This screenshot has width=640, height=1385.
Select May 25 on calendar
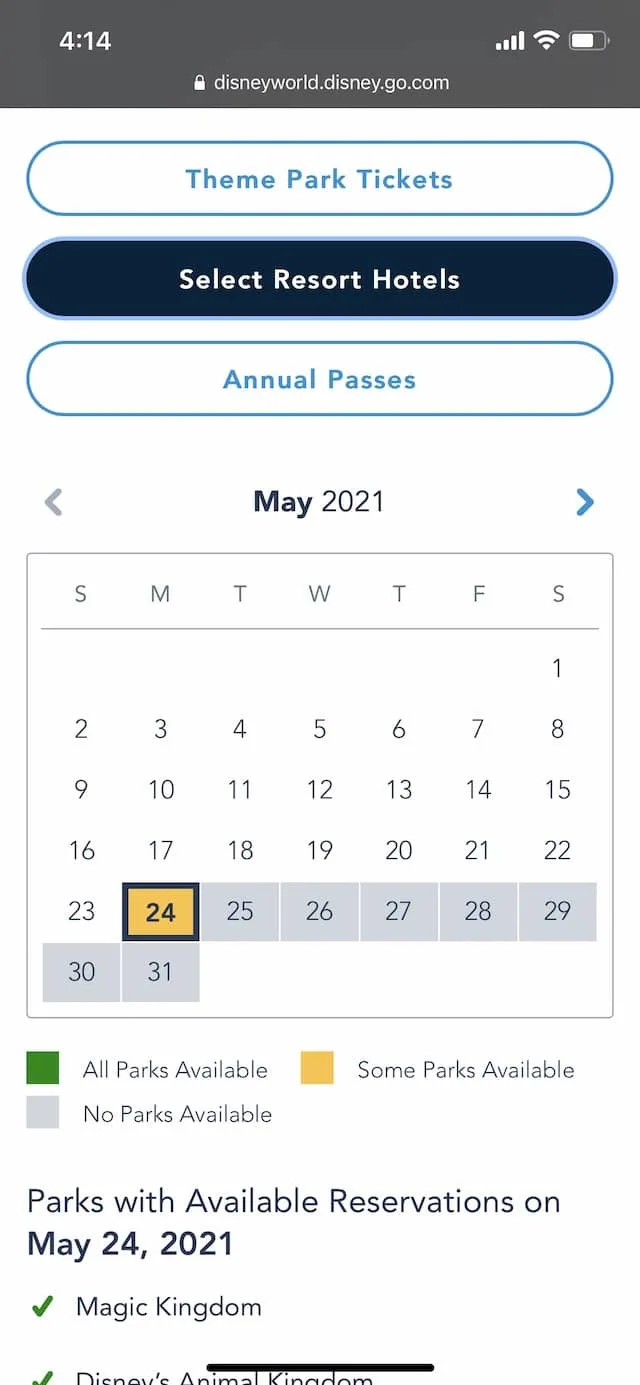tap(240, 912)
